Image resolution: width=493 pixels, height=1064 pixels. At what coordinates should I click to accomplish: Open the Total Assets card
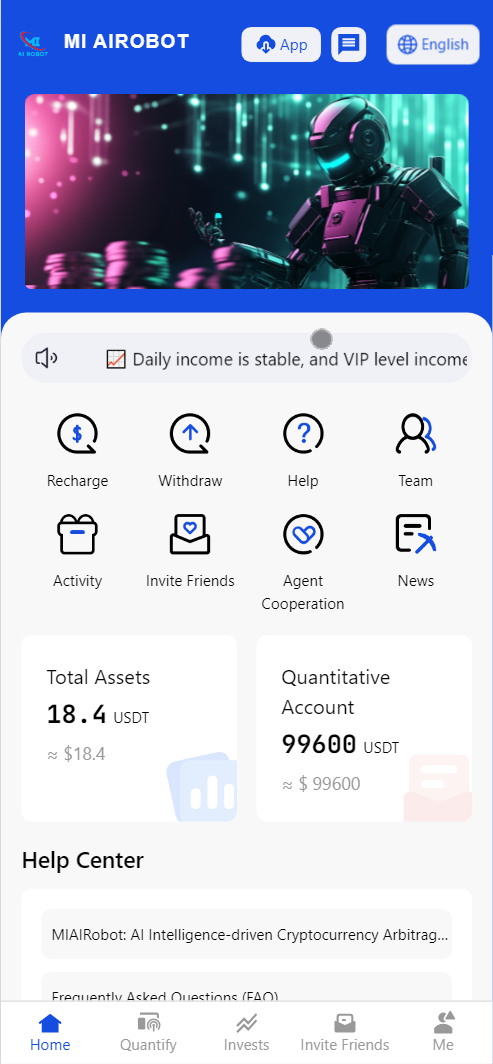[129, 728]
